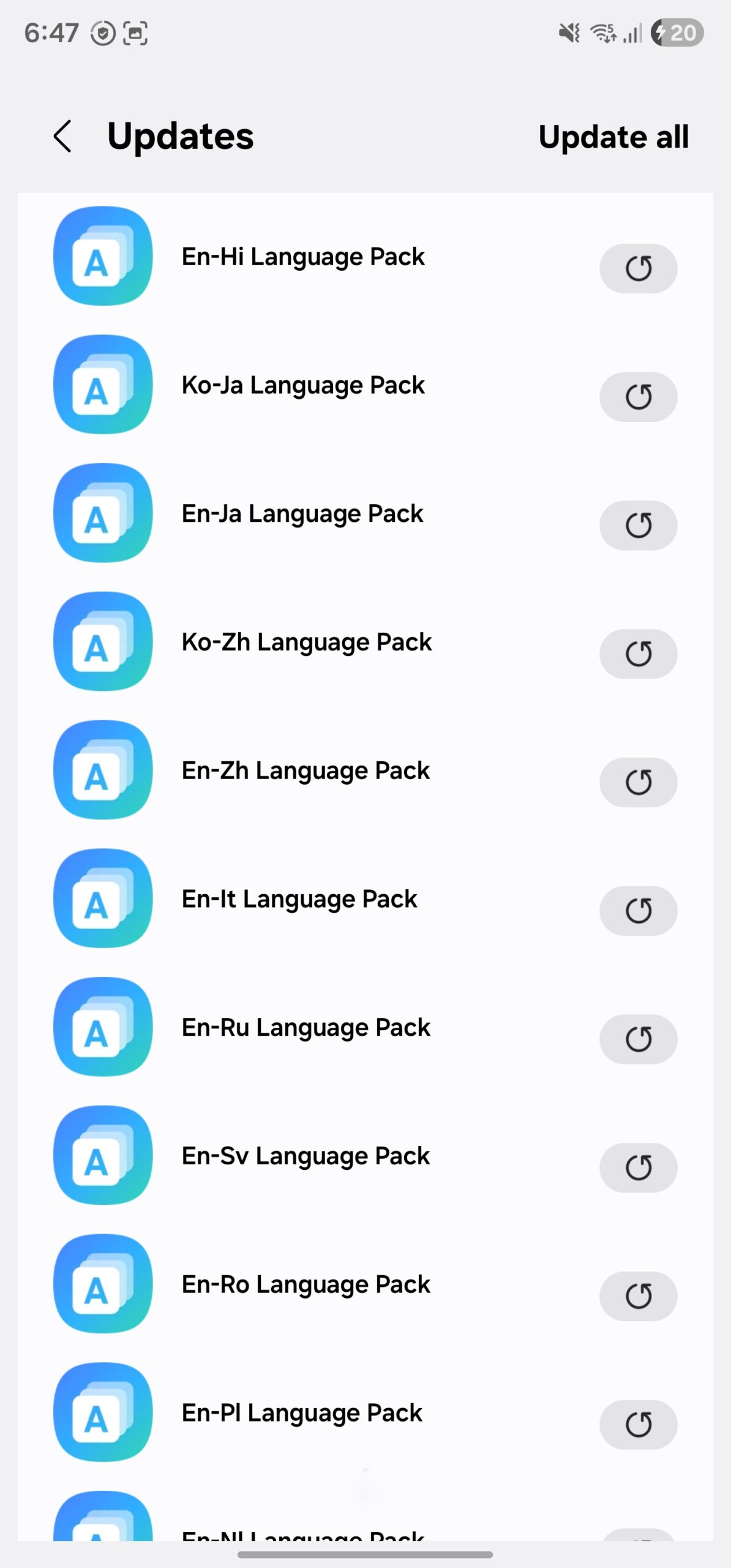Start updating the En-Ja Language Pack
Image resolution: width=731 pixels, height=1568 pixels.
coord(638,526)
